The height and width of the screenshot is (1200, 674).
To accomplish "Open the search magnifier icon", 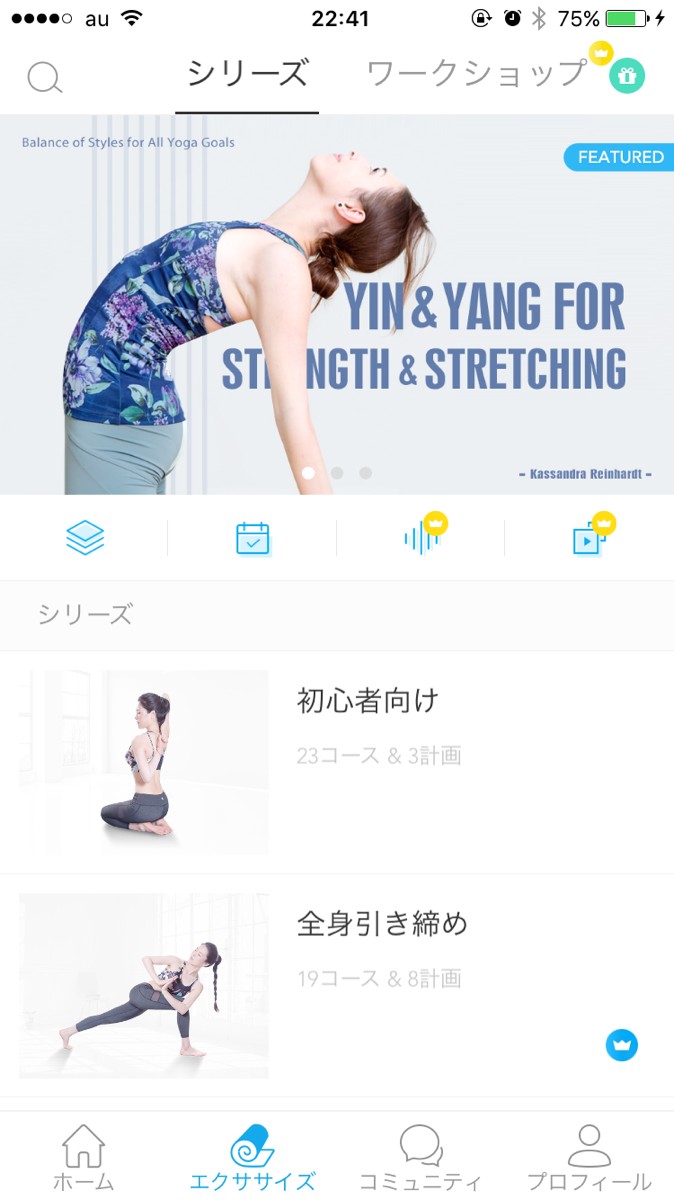I will [45, 77].
